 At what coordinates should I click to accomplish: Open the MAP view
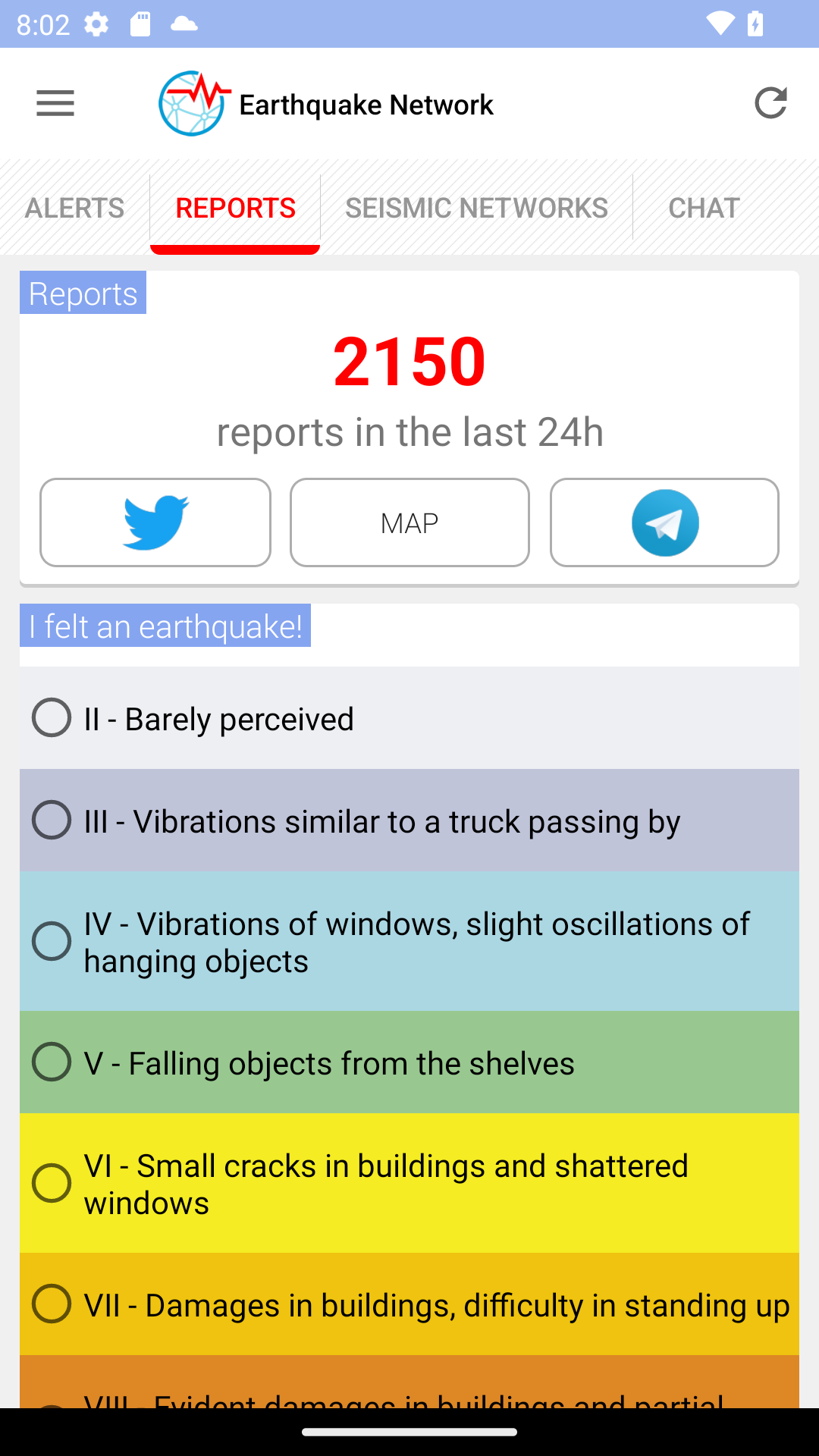[409, 522]
